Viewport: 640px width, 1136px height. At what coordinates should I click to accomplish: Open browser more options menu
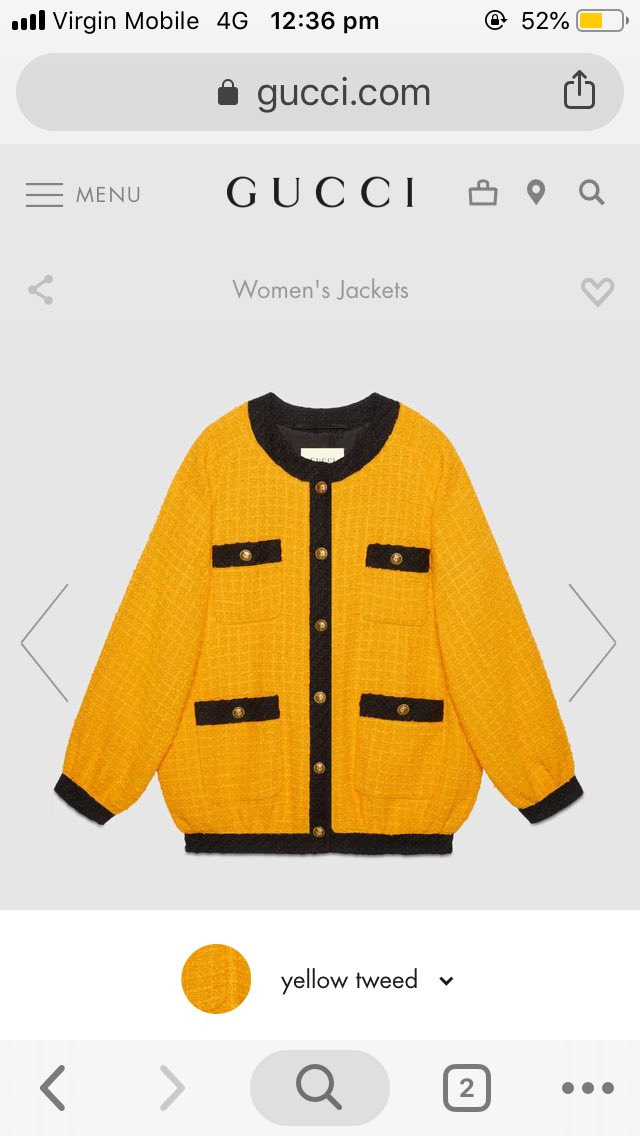coord(587,1088)
